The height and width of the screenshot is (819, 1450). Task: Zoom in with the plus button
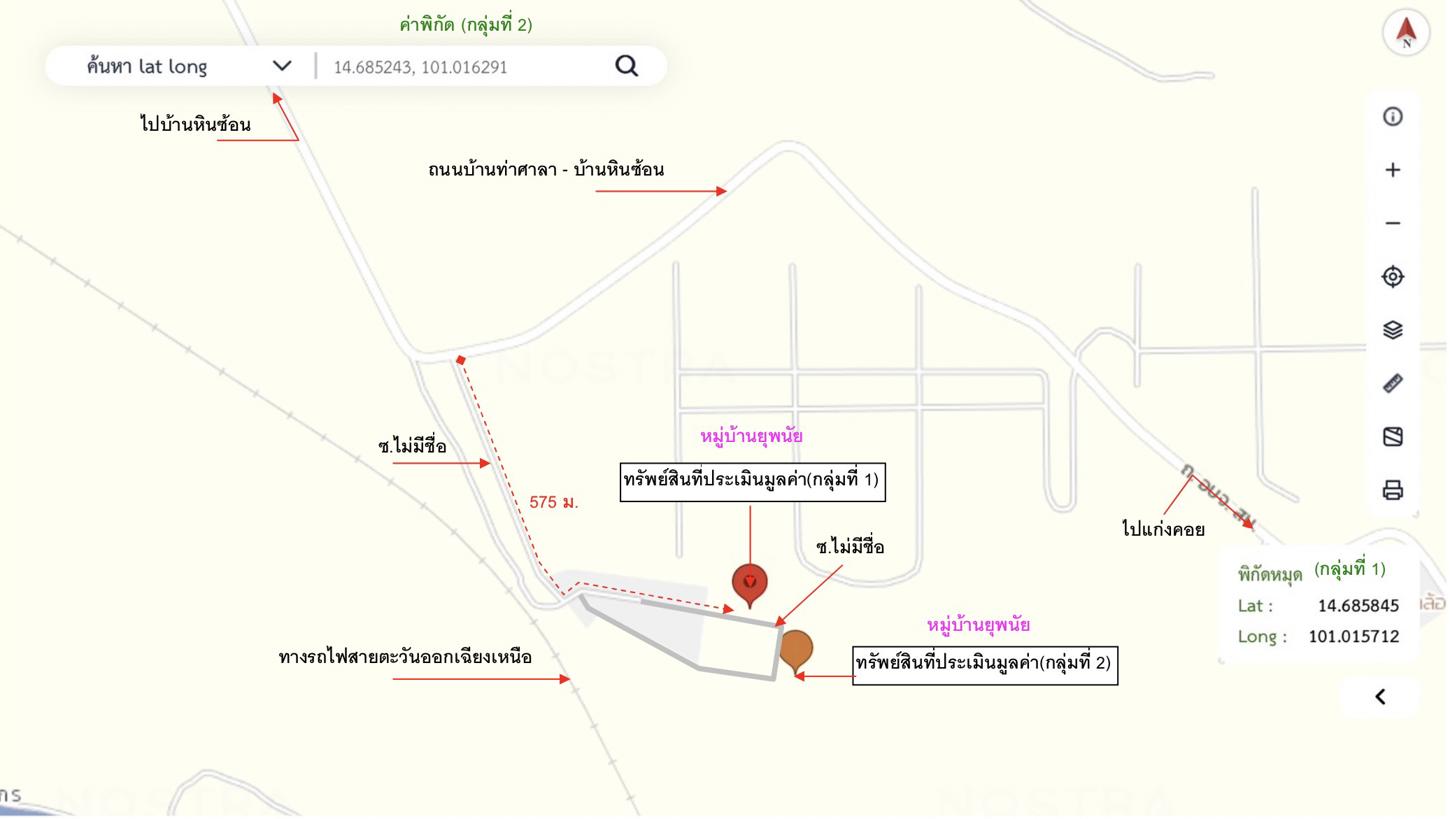1392,170
